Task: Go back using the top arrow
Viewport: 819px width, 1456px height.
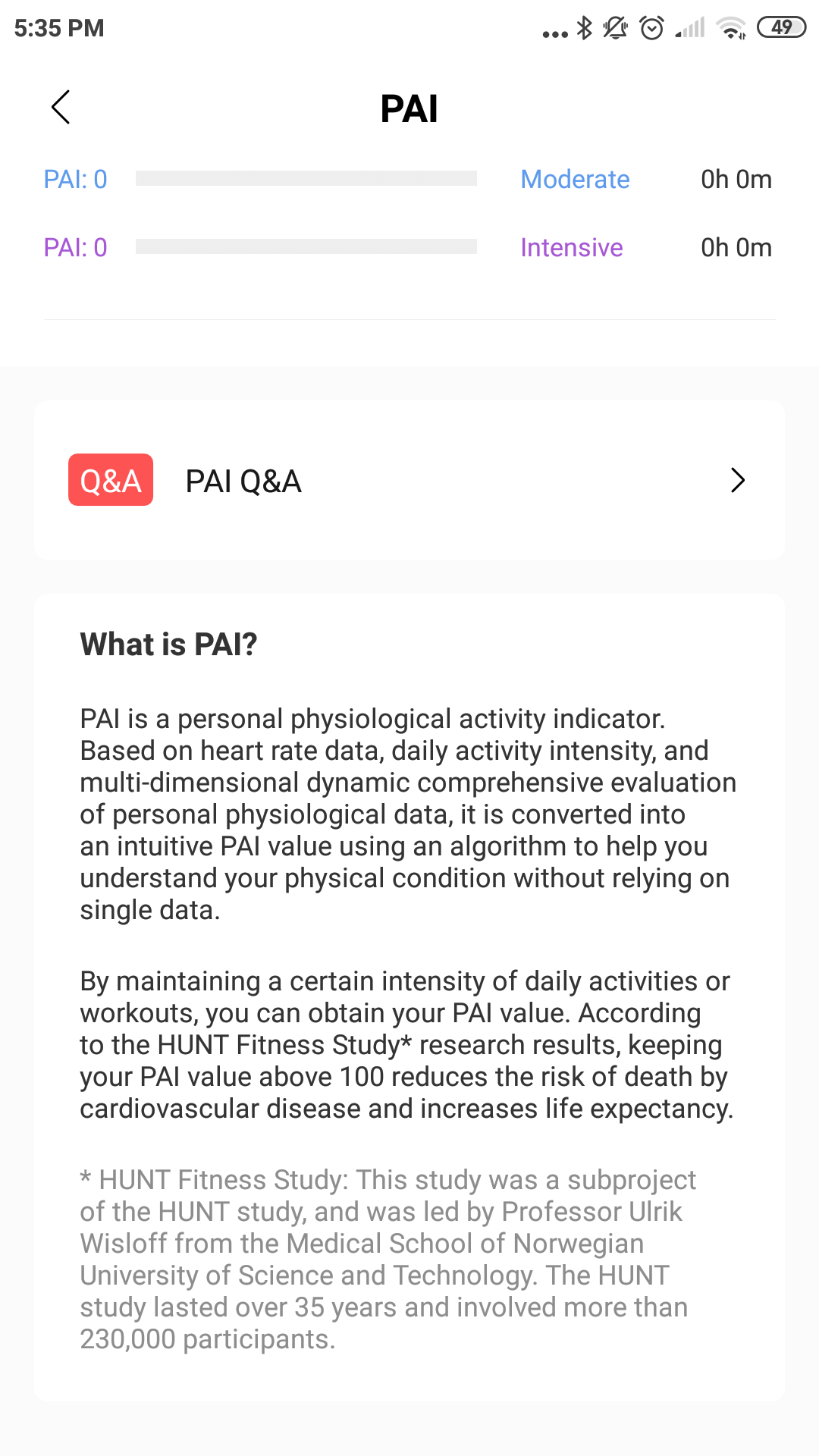Action: 61,107
